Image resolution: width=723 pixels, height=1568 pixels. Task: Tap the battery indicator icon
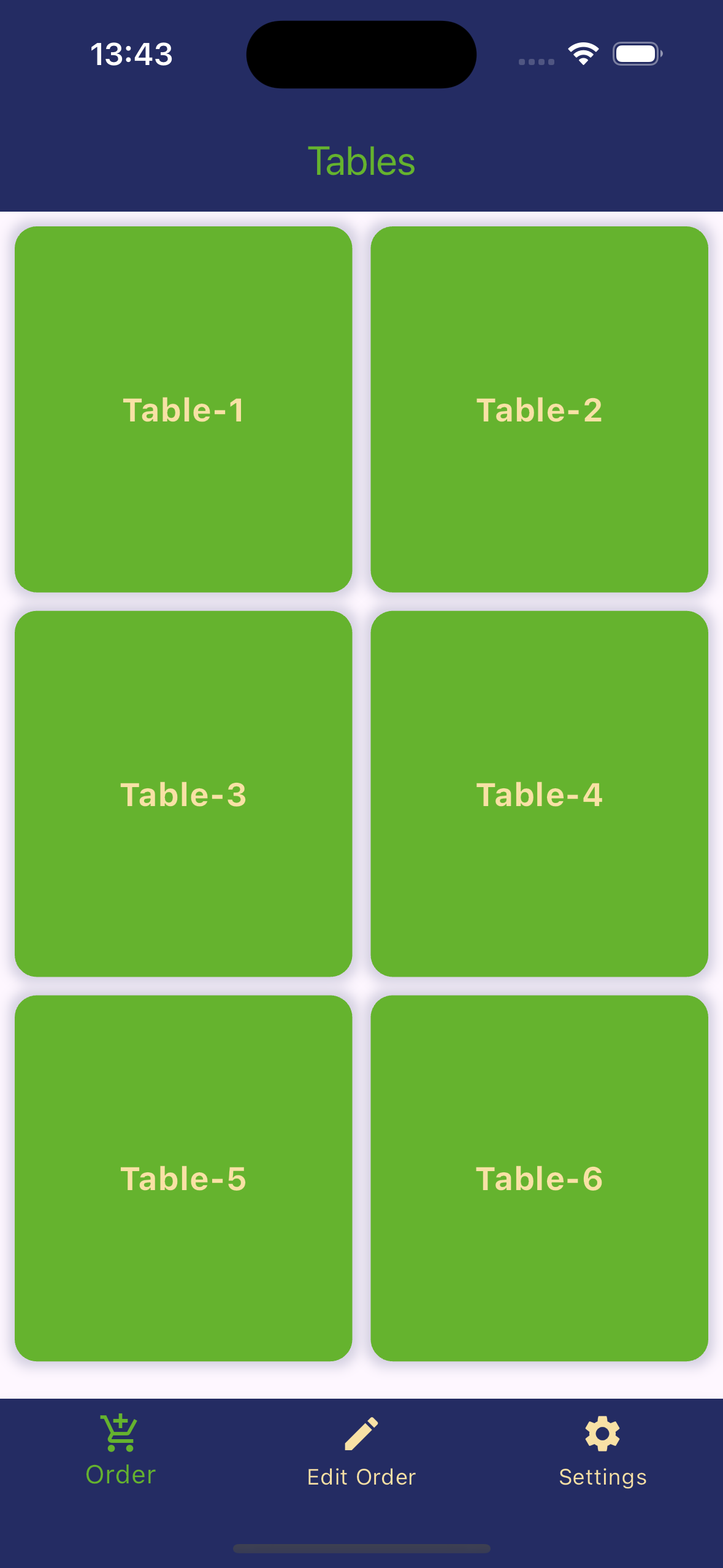click(637, 54)
